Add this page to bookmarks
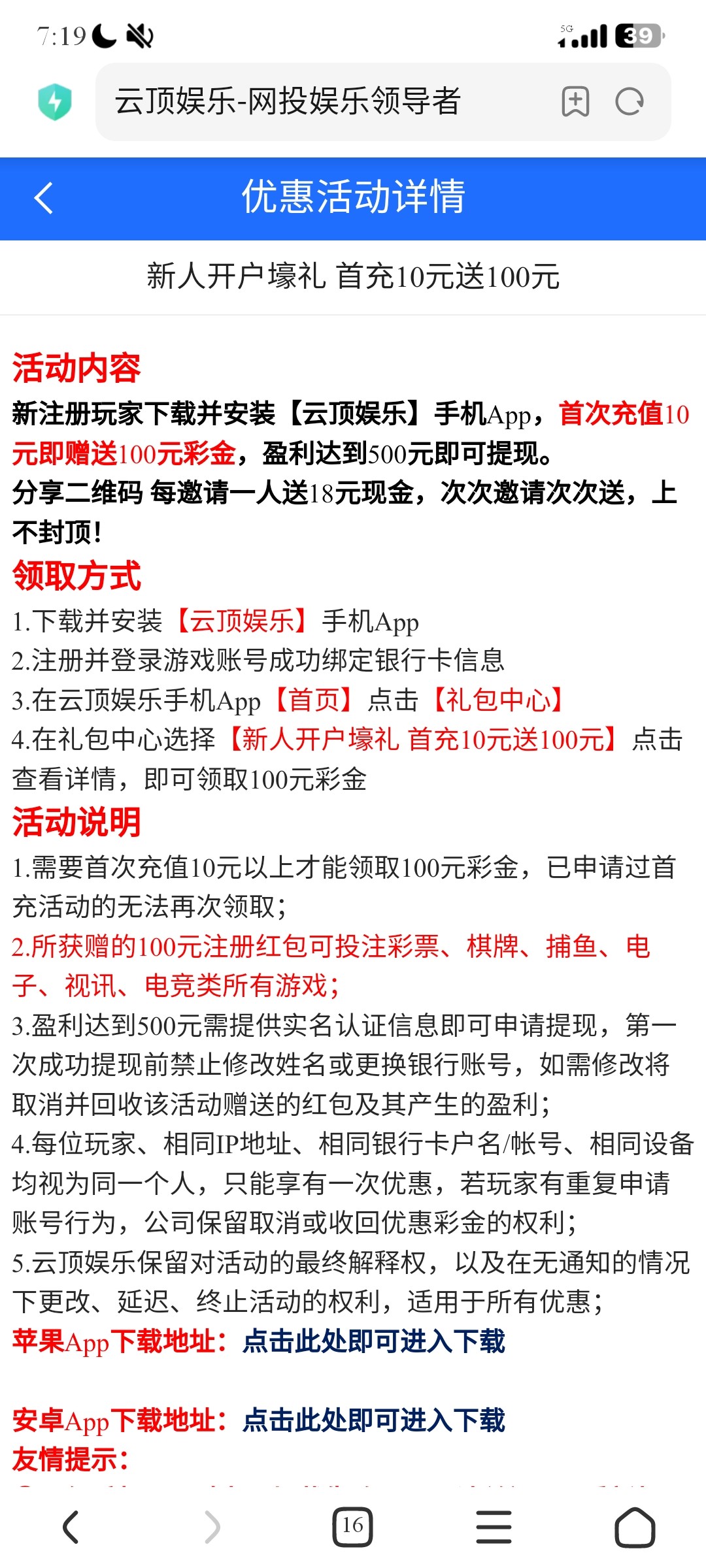Viewport: 706px width, 1568px height. tap(575, 102)
